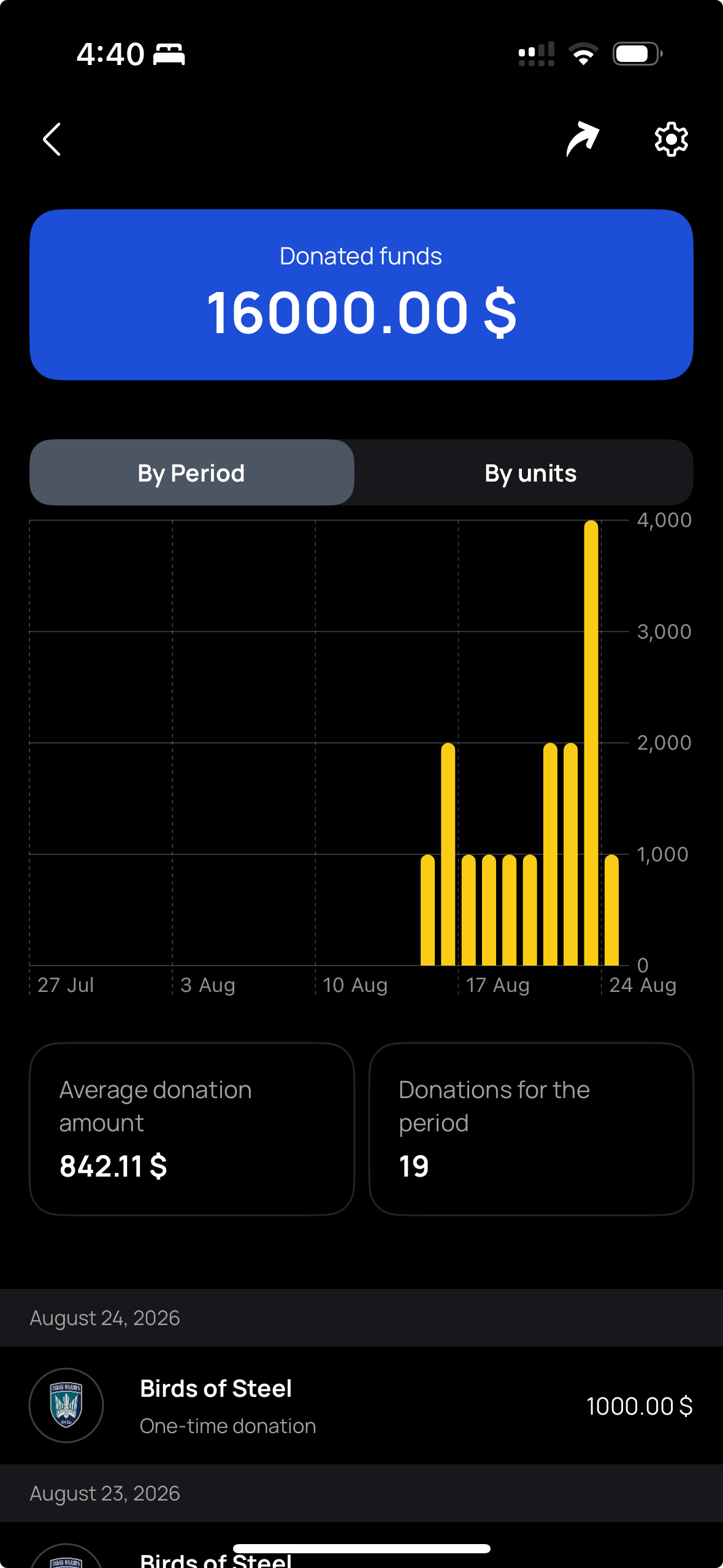Viewport: 723px width, 1568px height.
Task: Select the By Period segment
Action: pyautogui.click(x=192, y=472)
